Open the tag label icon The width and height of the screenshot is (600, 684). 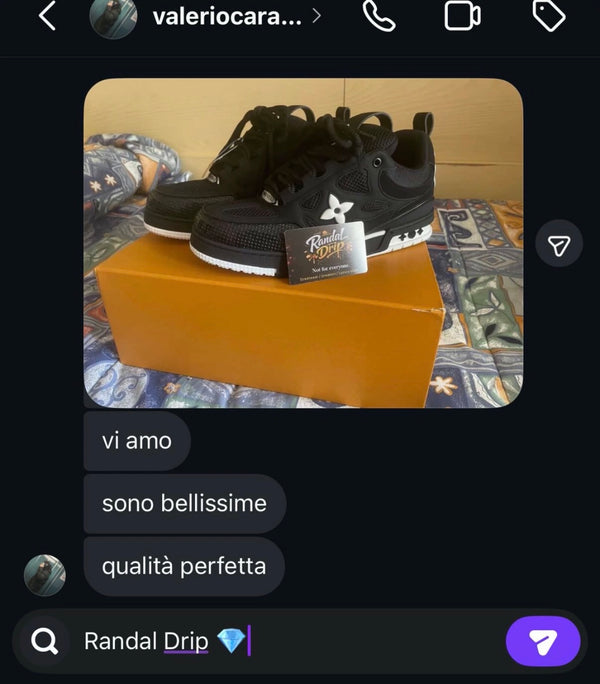tap(548, 16)
